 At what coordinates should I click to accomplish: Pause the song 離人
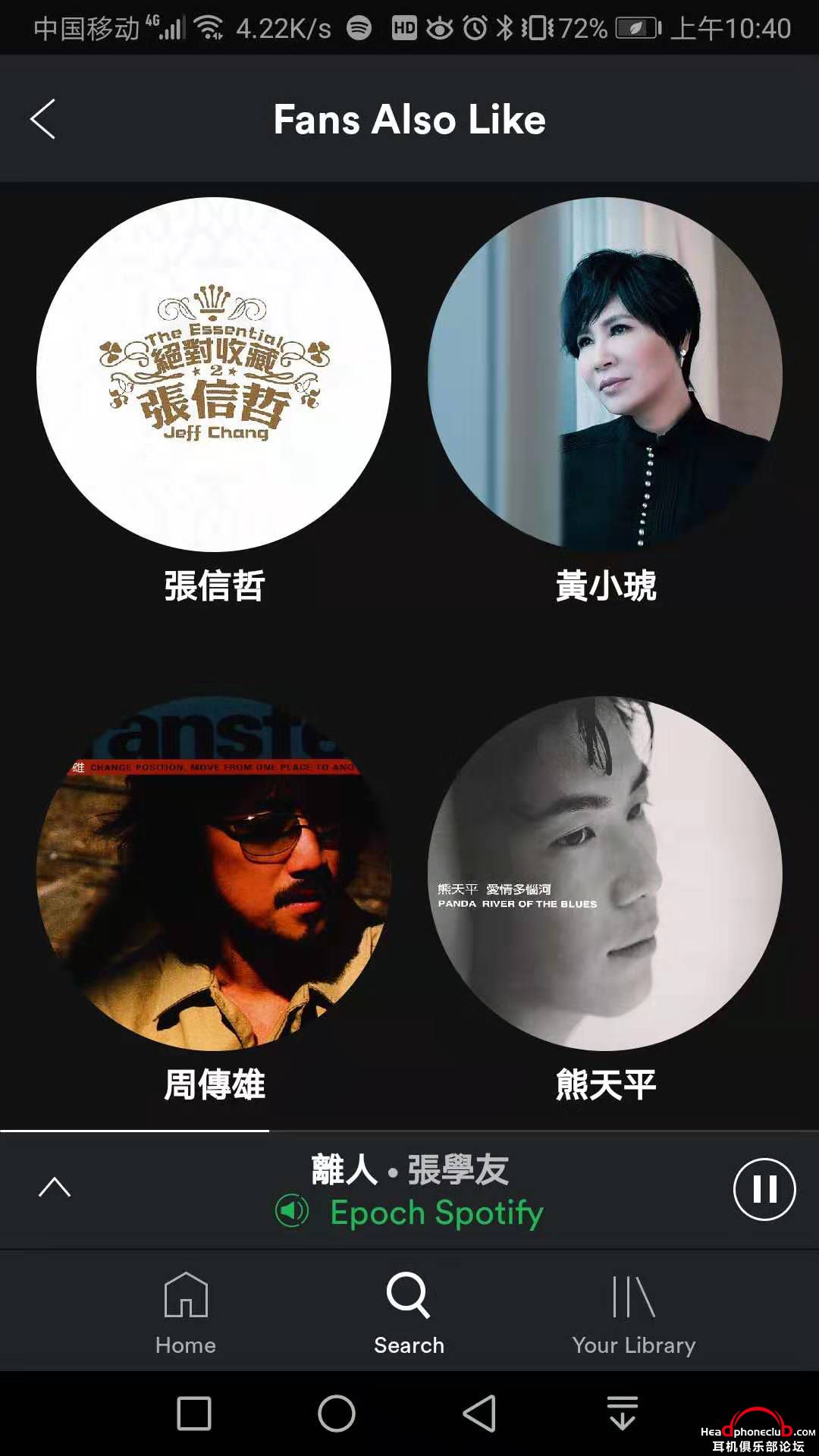[x=764, y=1189]
